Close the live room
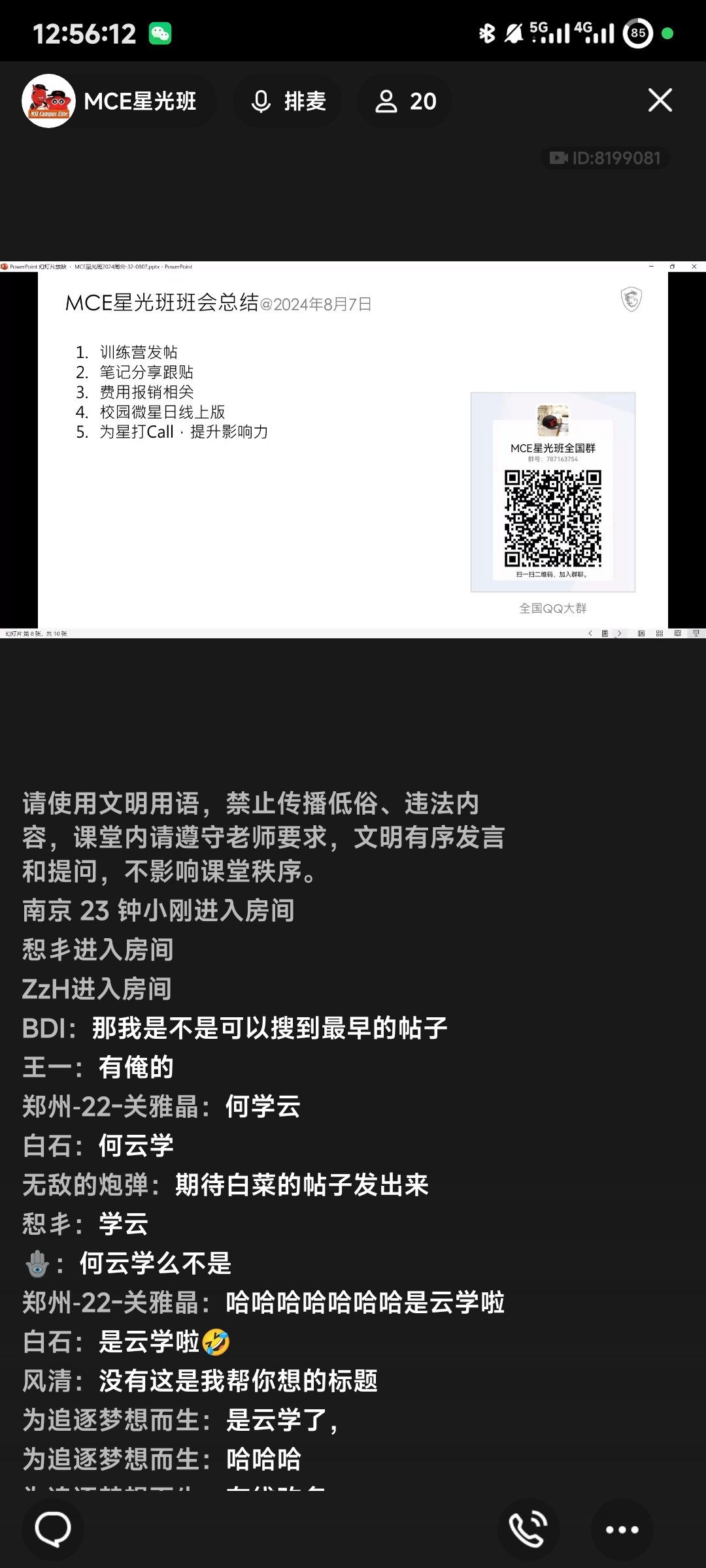The width and height of the screenshot is (706, 1568). 660,101
